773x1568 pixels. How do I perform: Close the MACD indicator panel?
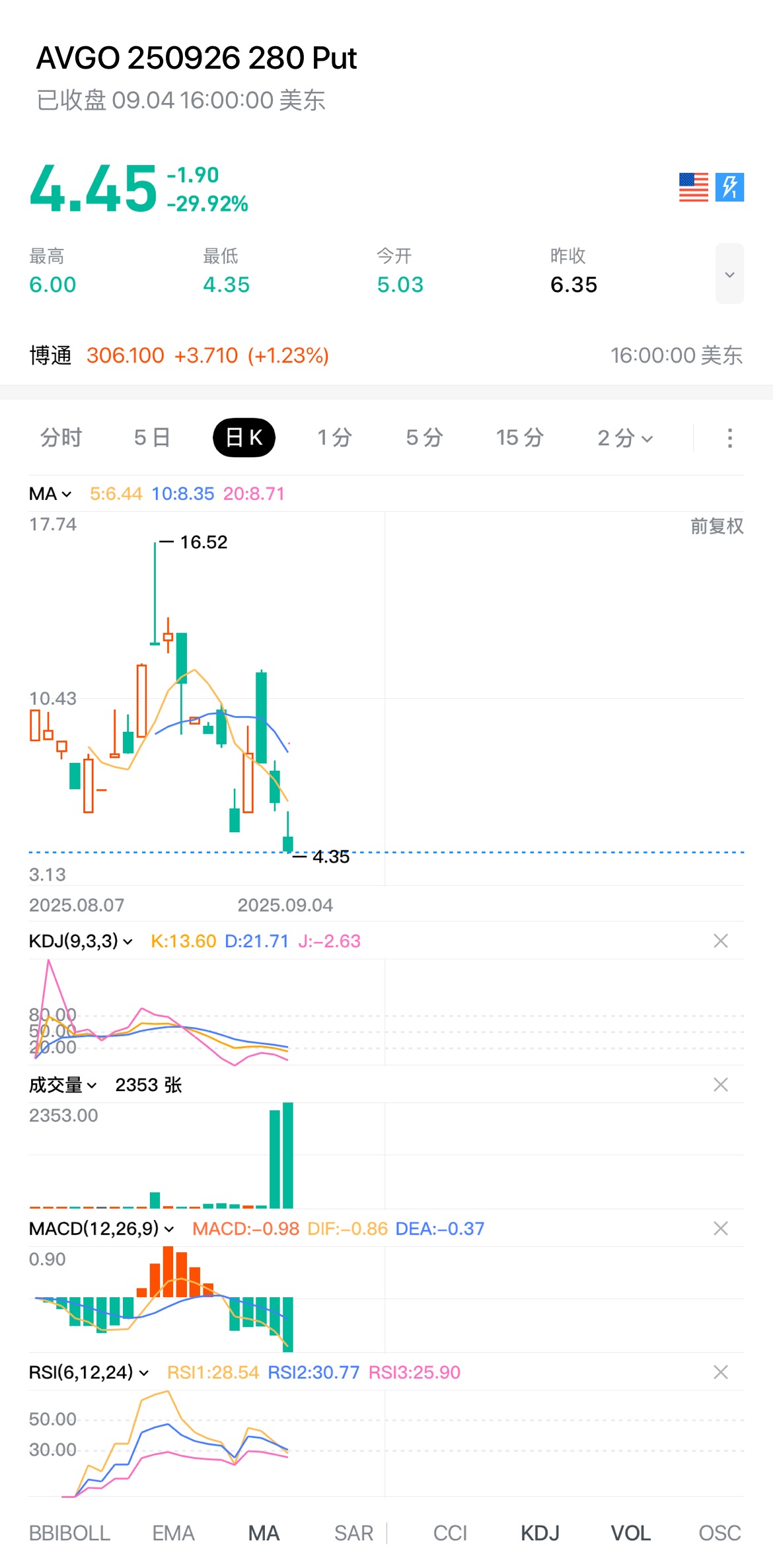721,1229
